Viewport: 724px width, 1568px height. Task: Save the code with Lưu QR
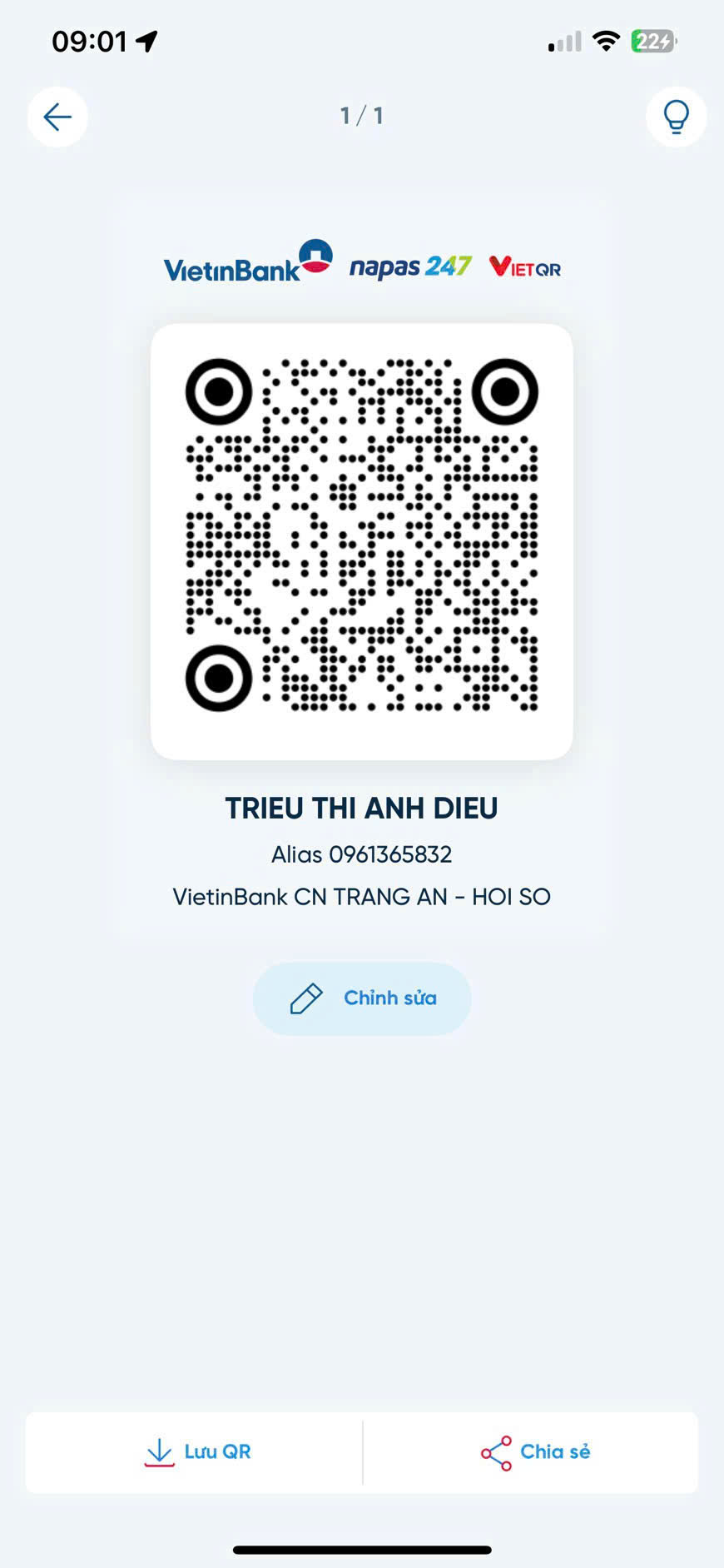click(x=197, y=1451)
